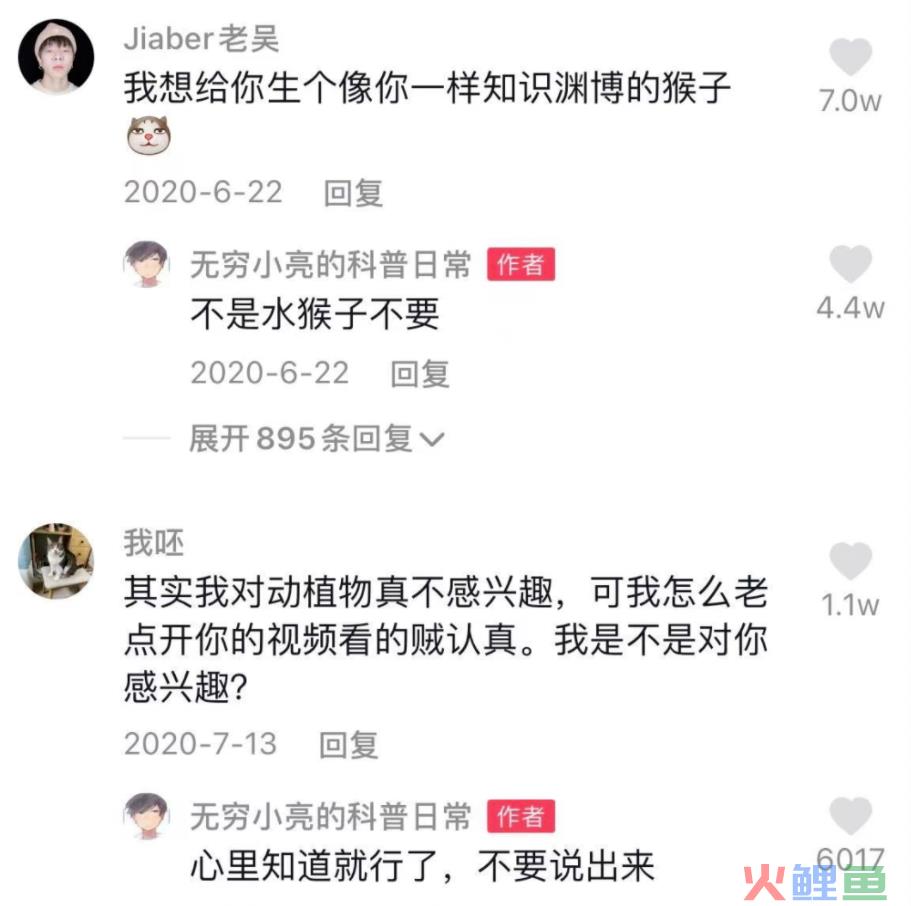Open 无穷小亮的科普日常 avatar under 我呸's comment
The width and height of the screenshot is (911, 906).
tap(146, 816)
